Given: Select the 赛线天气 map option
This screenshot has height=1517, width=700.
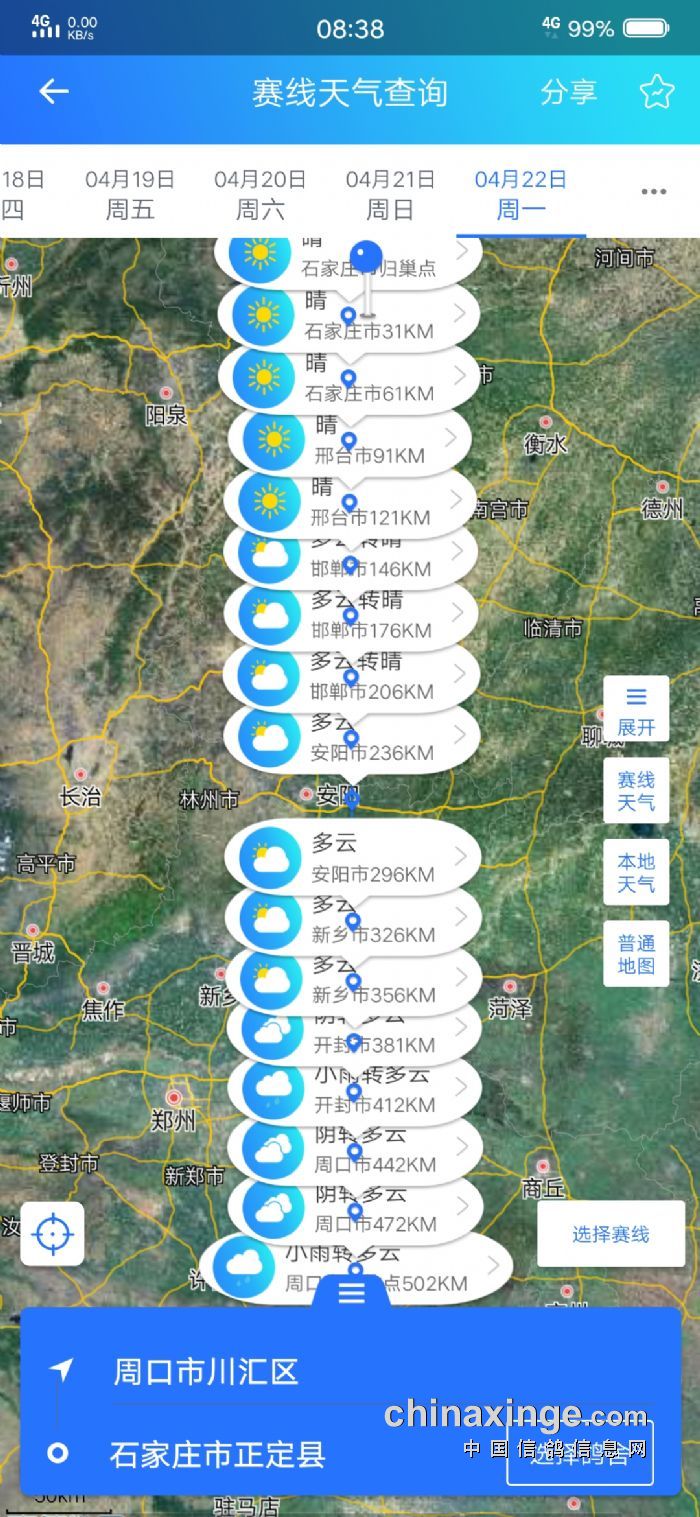Looking at the screenshot, I should click(x=636, y=791).
